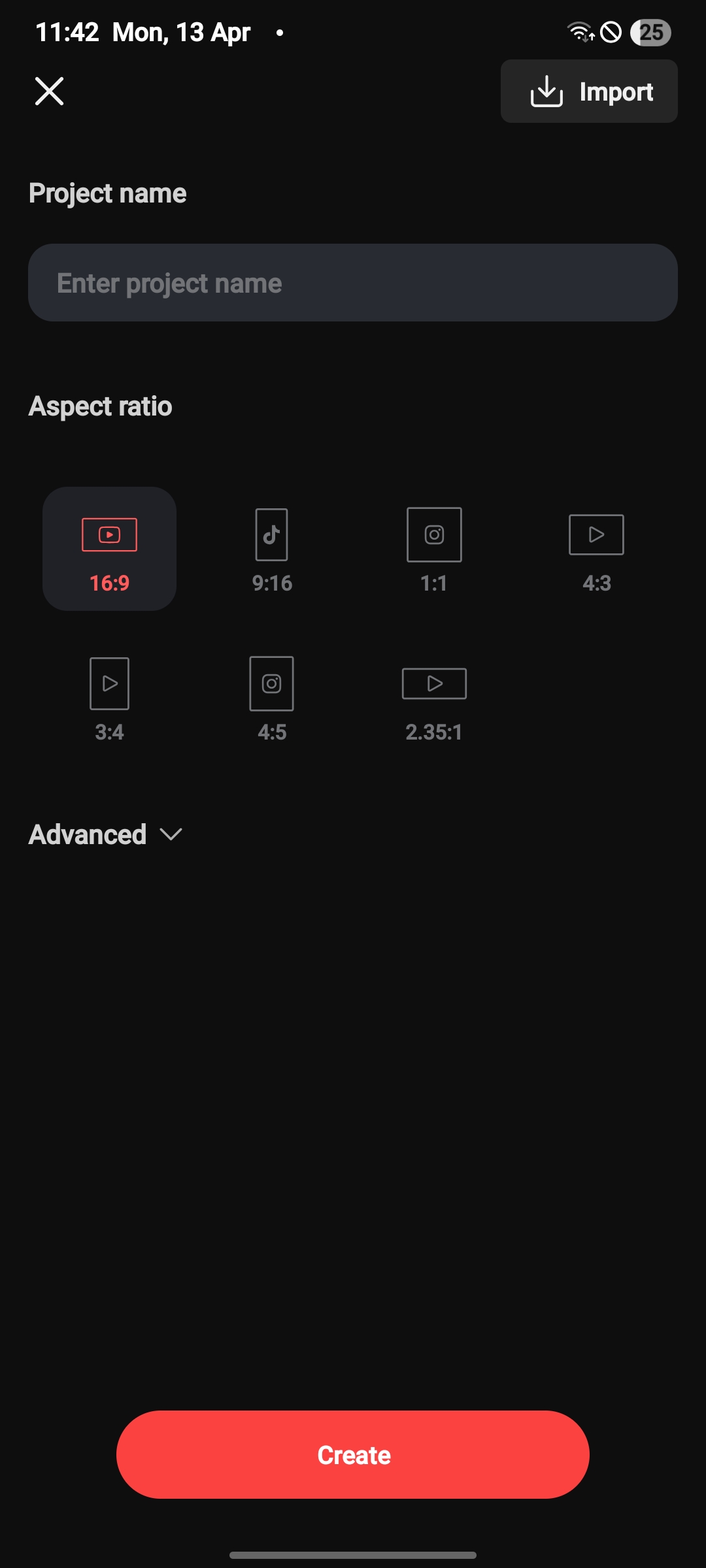This screenshot has height=1568, width=706.
Task: Pick the 1:1 square aspect ratio
Action: tap(434, 549)
